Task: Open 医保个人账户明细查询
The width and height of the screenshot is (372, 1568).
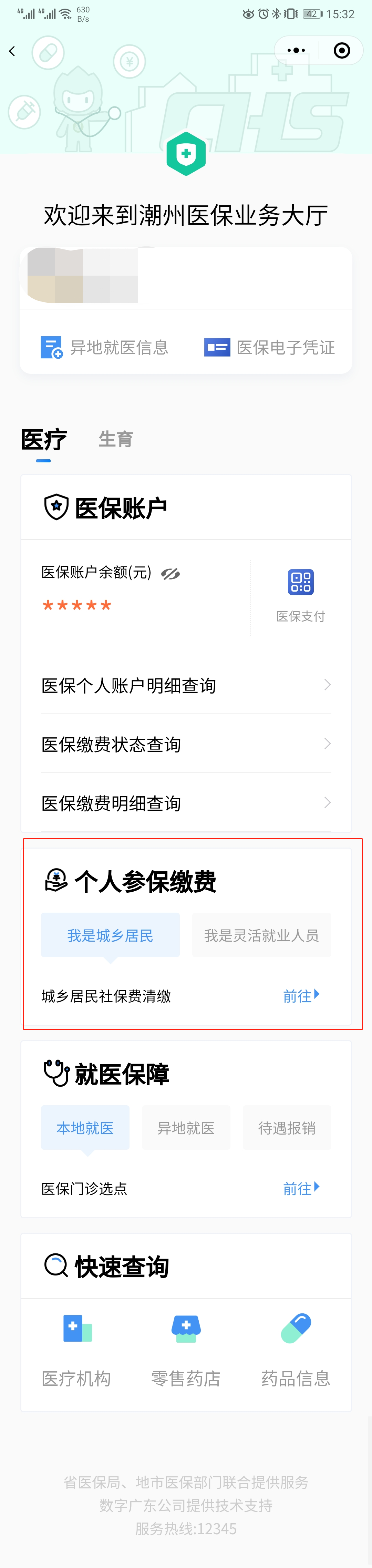Action: tap(186, 685)
